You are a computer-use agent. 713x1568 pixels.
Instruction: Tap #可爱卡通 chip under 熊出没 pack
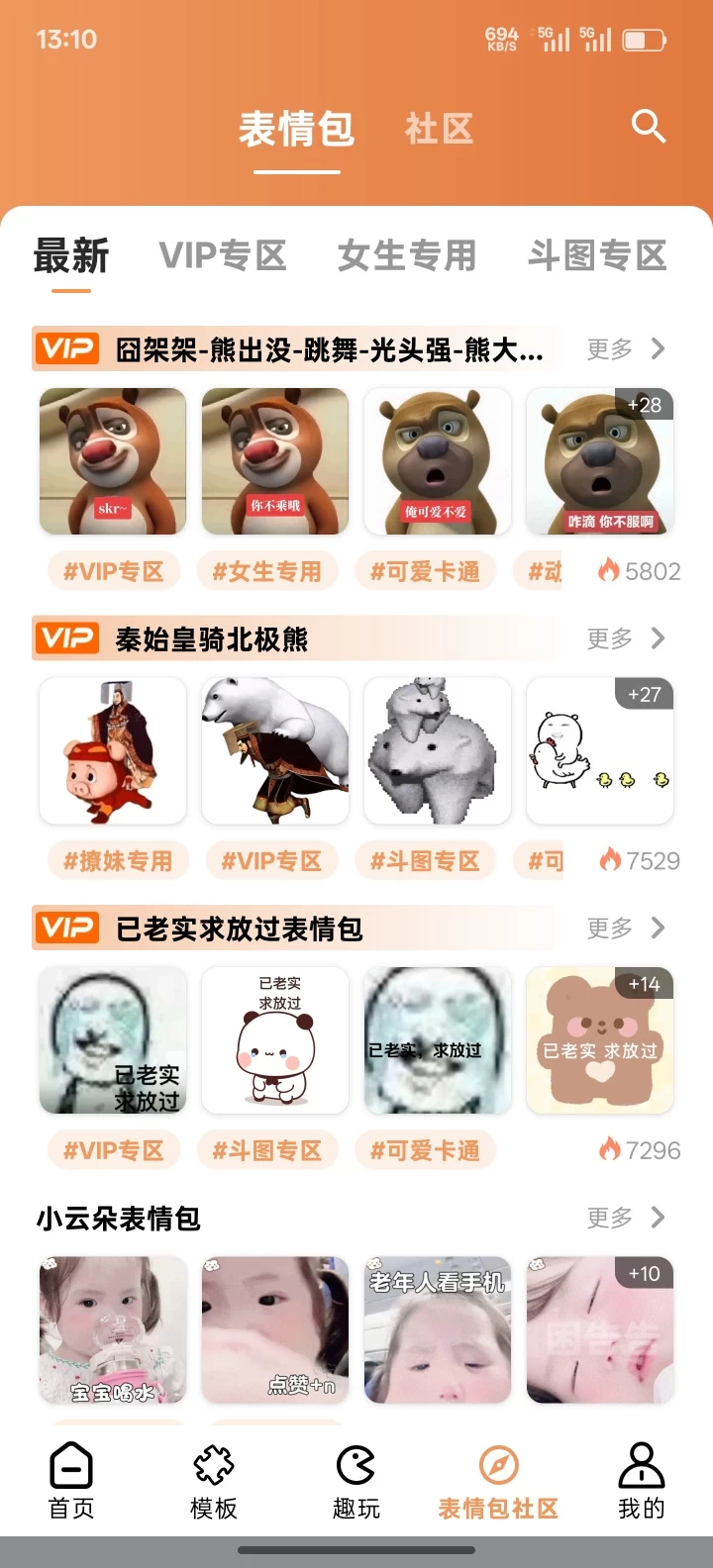point(425,571)
